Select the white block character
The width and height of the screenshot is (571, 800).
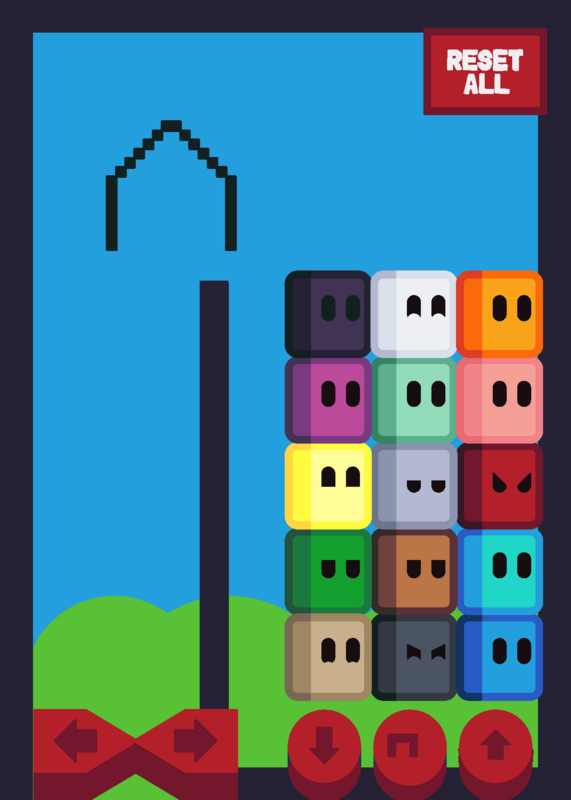pos(414,314)
